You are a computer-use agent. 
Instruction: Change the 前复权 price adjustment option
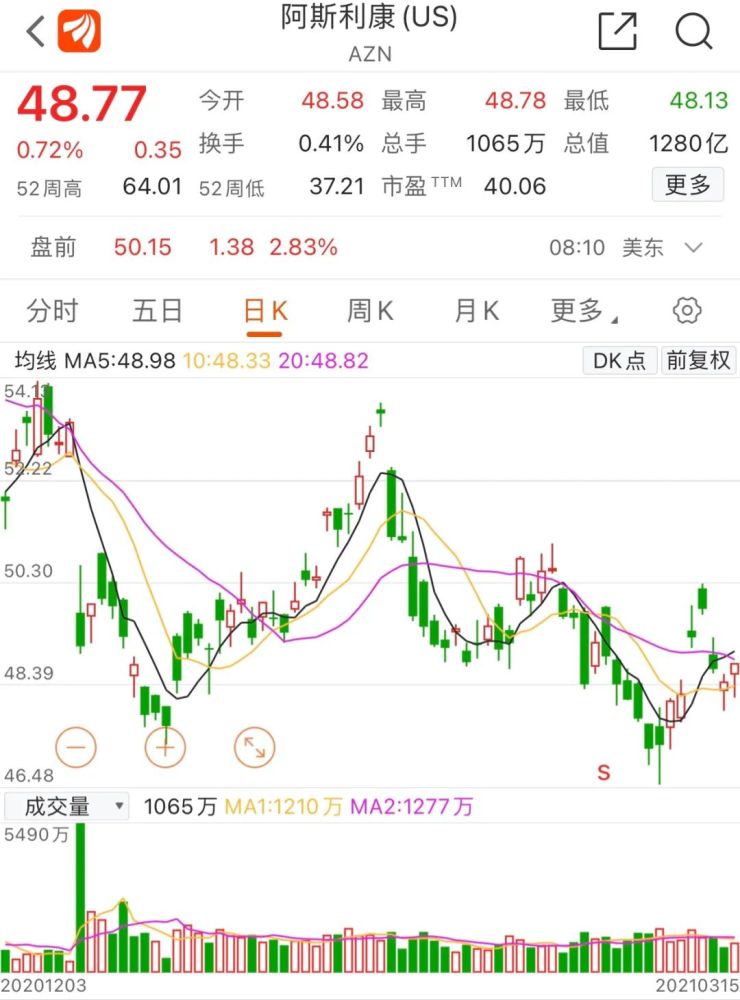698,361
